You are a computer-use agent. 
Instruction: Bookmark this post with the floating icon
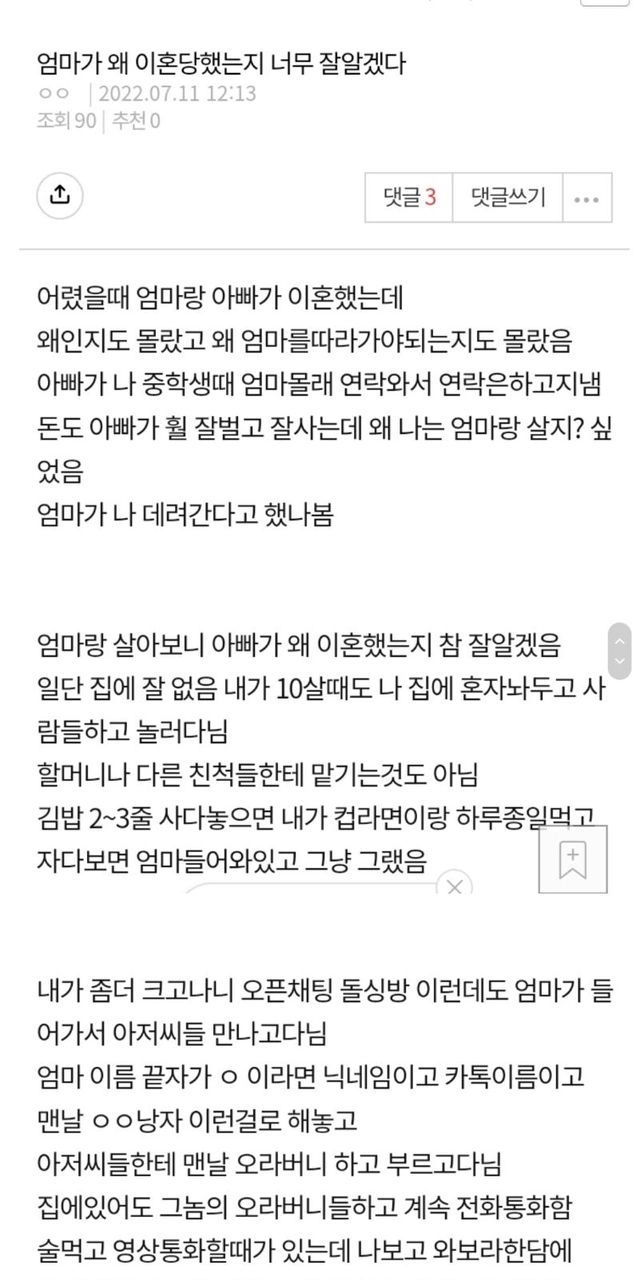(573, 859)
